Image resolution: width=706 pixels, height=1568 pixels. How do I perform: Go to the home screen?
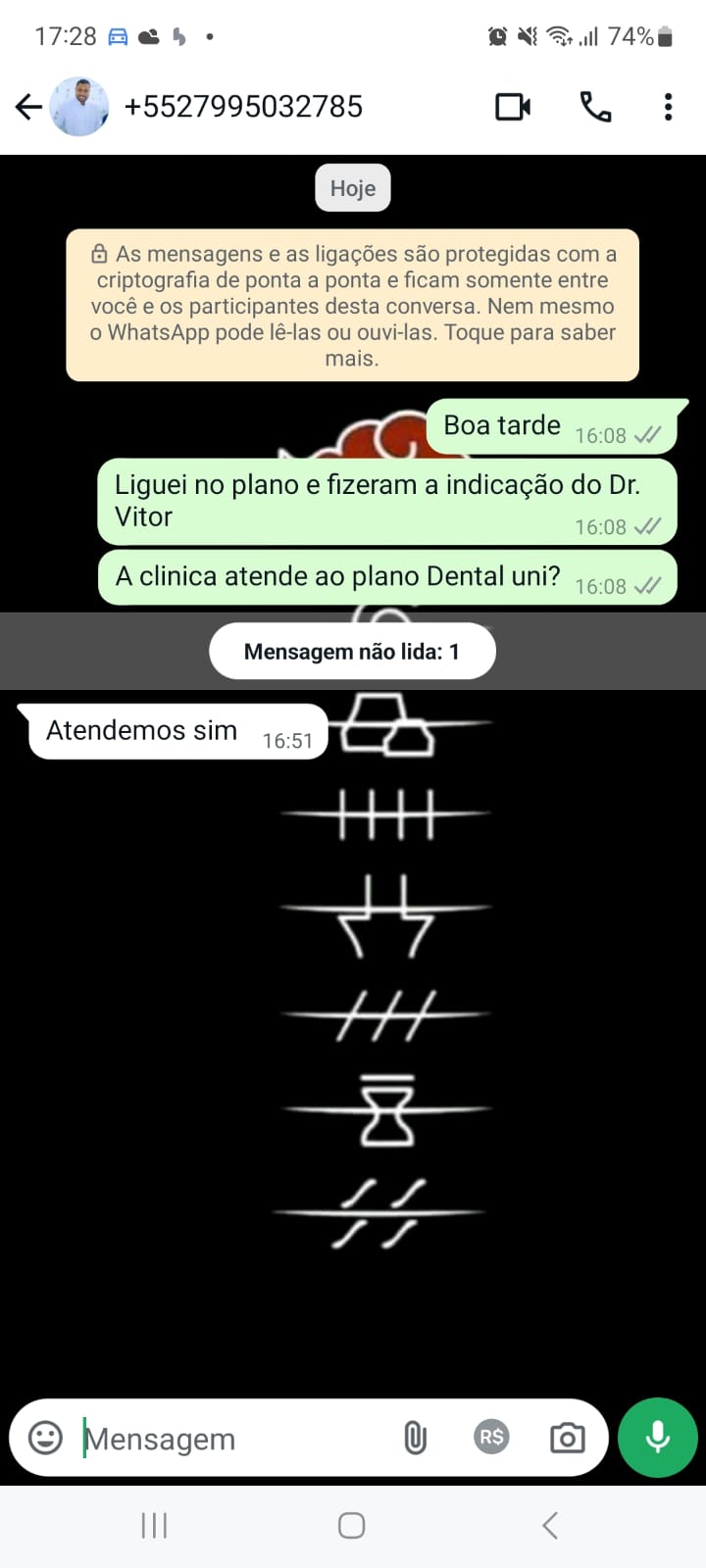point(352,1525)
